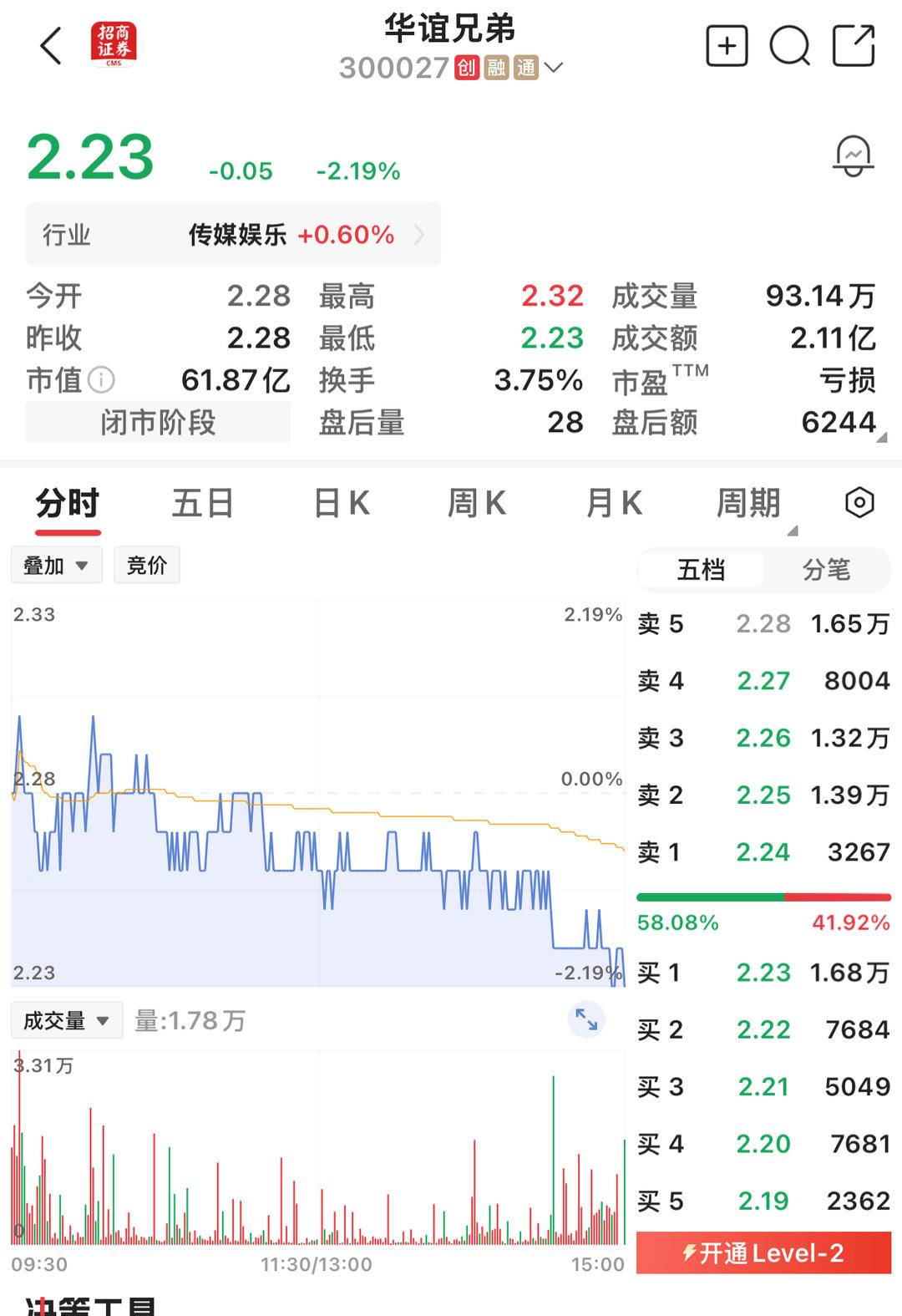Switch to the 周K chart tab
Image resolution: width=902 pixels, height=1316 pixels.
point(477,504)
